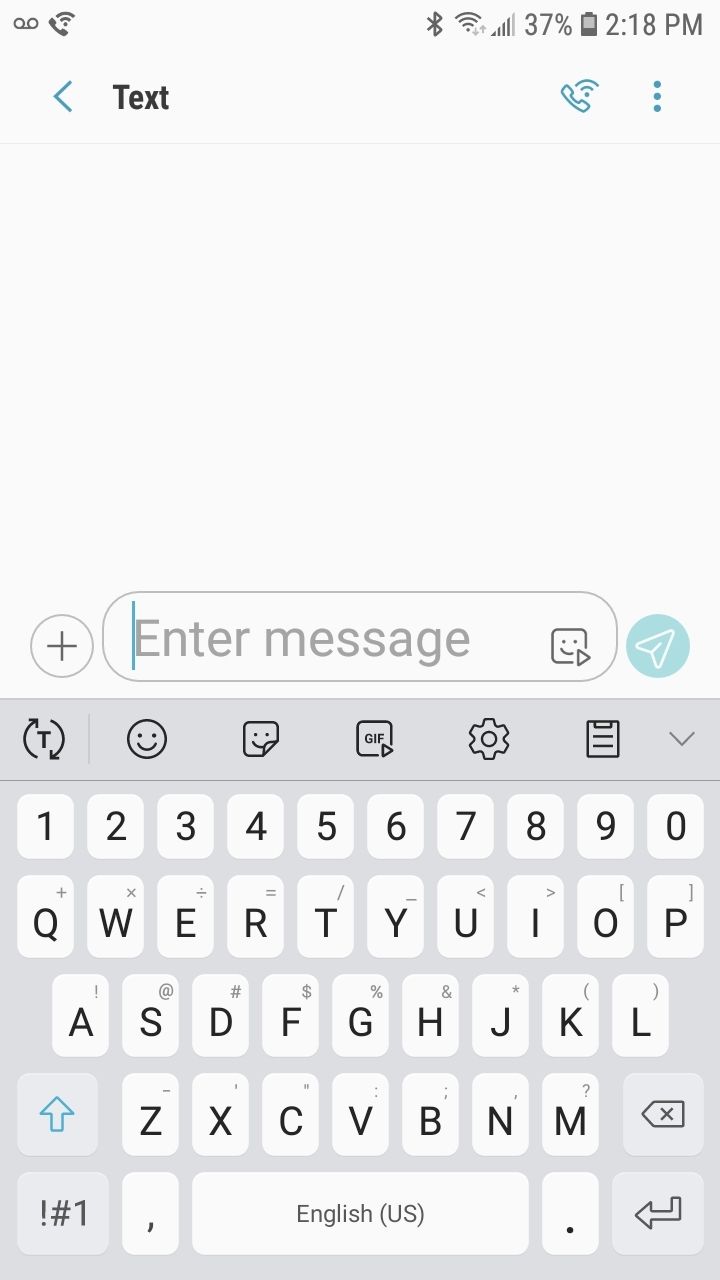The height and width of the screenshot is (1280, 720).
Task: Collapse the keyboard toolbar with down chevron
Action: click(x=682, y=739)
